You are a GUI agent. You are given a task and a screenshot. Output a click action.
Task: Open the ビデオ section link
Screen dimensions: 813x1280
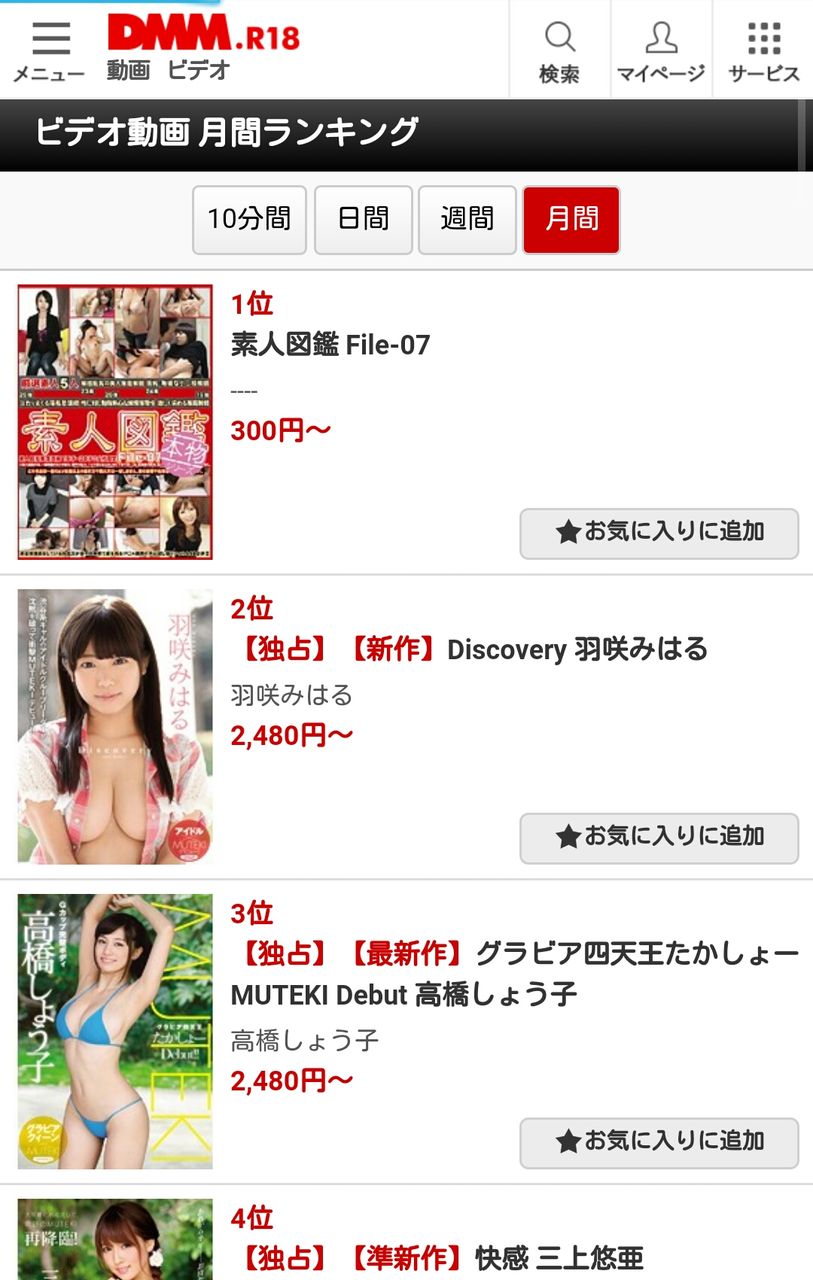click(x=199, y=70)
